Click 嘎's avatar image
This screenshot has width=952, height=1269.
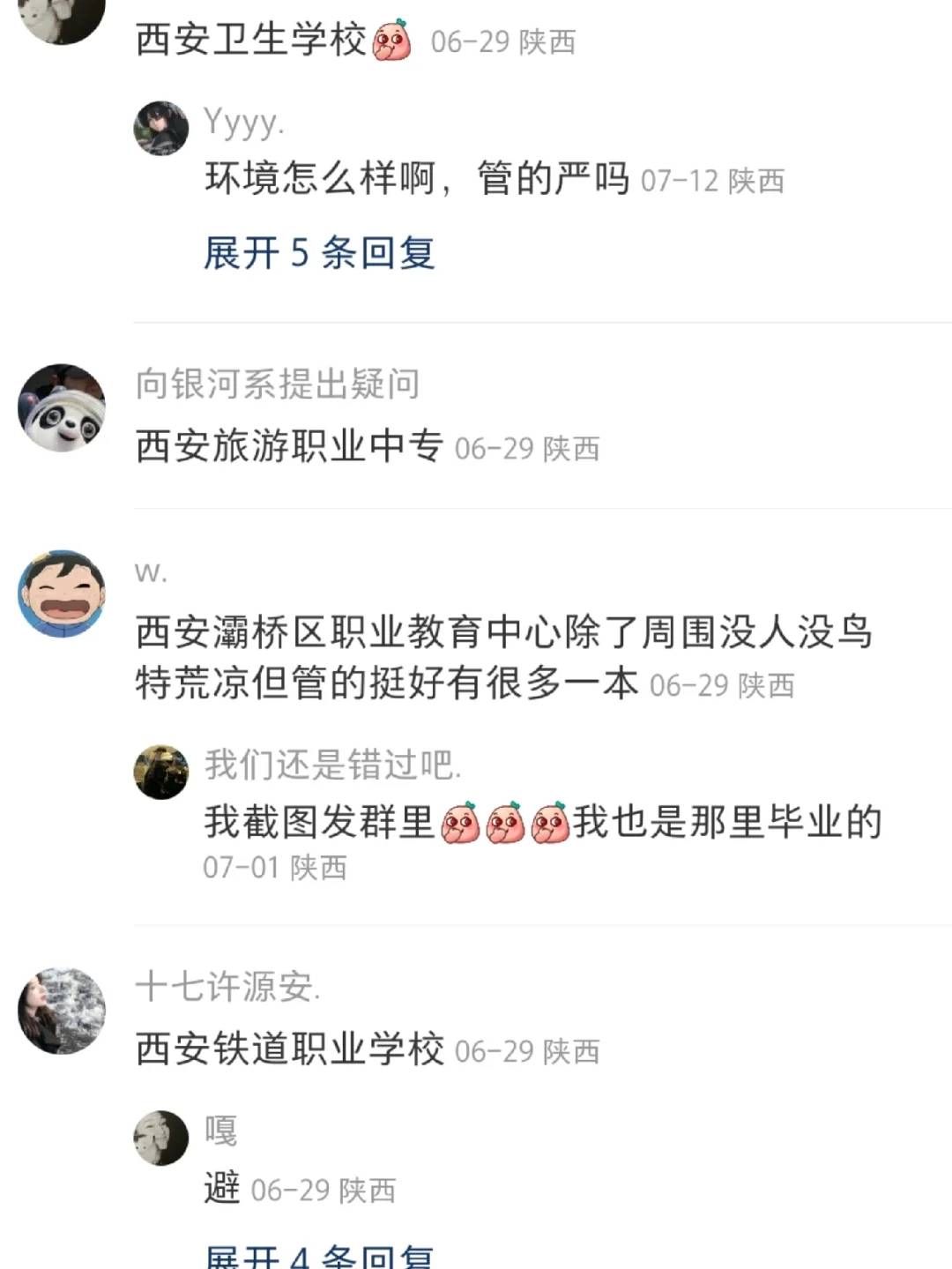(160, 1138)
